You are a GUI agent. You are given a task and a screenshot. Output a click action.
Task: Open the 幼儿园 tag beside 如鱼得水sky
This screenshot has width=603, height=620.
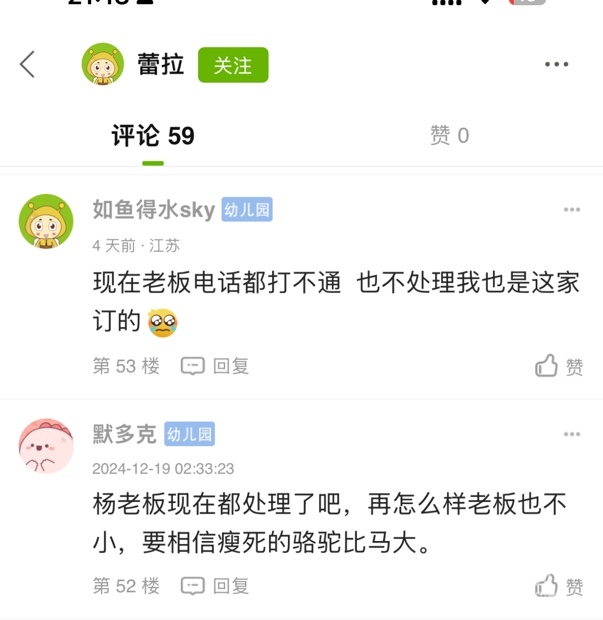click(247, 210)
